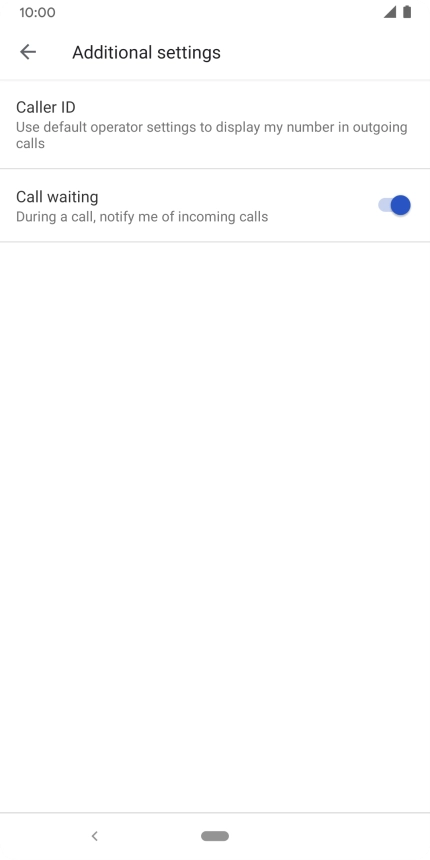This screenshot has width=430, height=860.
Task: Tap the system back button
Action: (x=94, y=836)
